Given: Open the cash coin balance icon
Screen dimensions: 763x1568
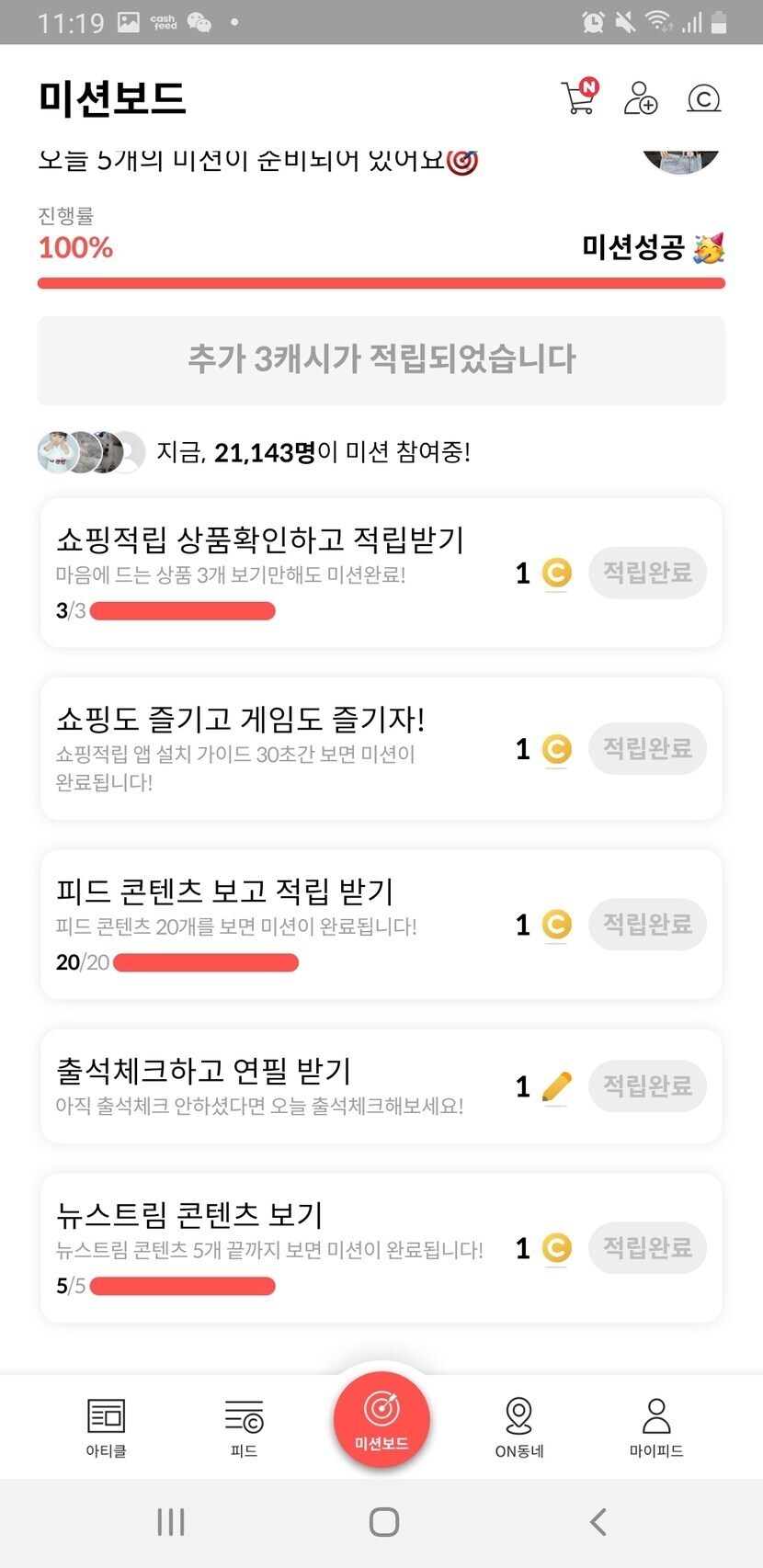Looking at the screenshot, I should (703, 98).
